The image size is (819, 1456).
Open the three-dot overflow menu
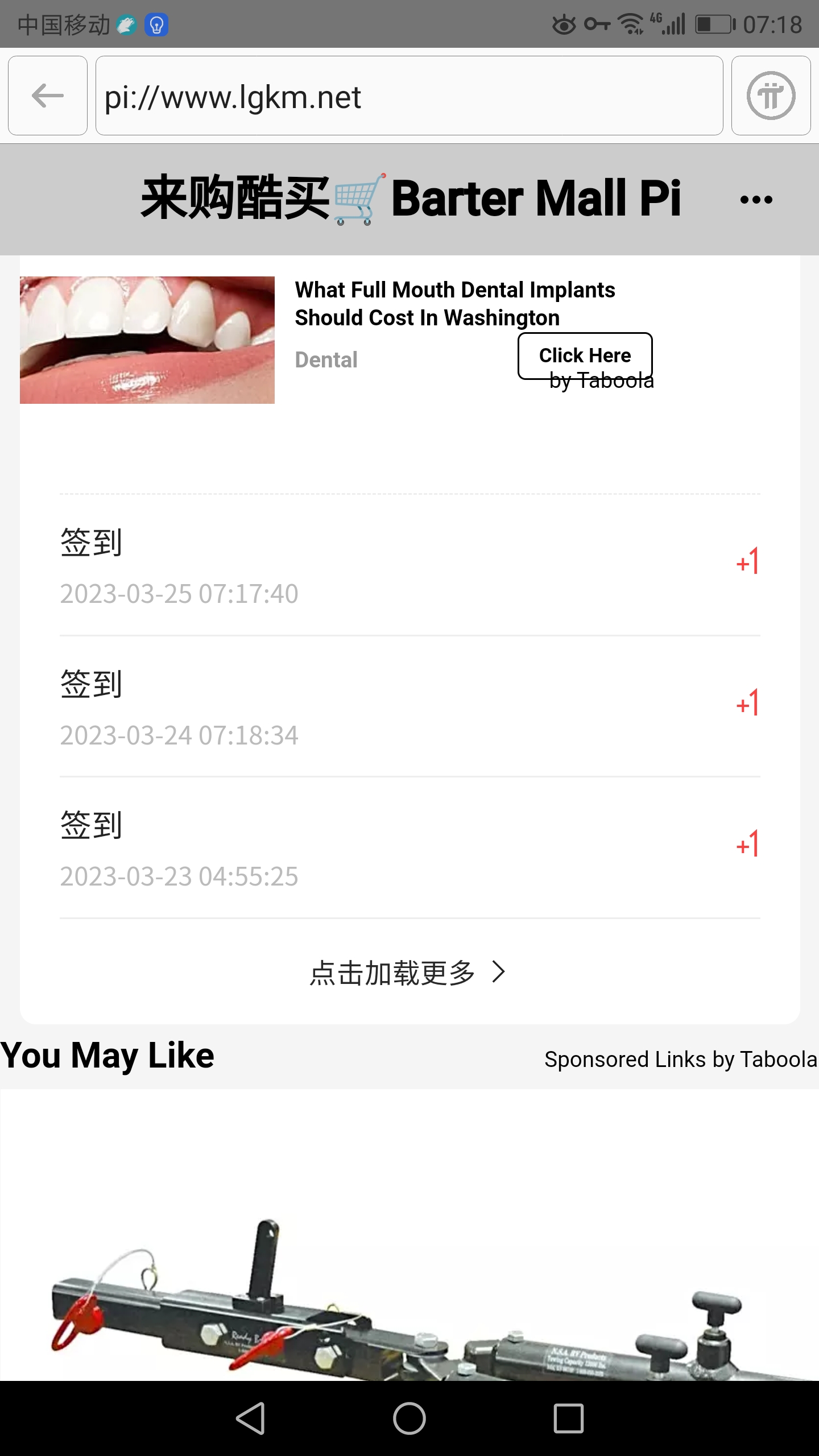click(x=756, y=200)
